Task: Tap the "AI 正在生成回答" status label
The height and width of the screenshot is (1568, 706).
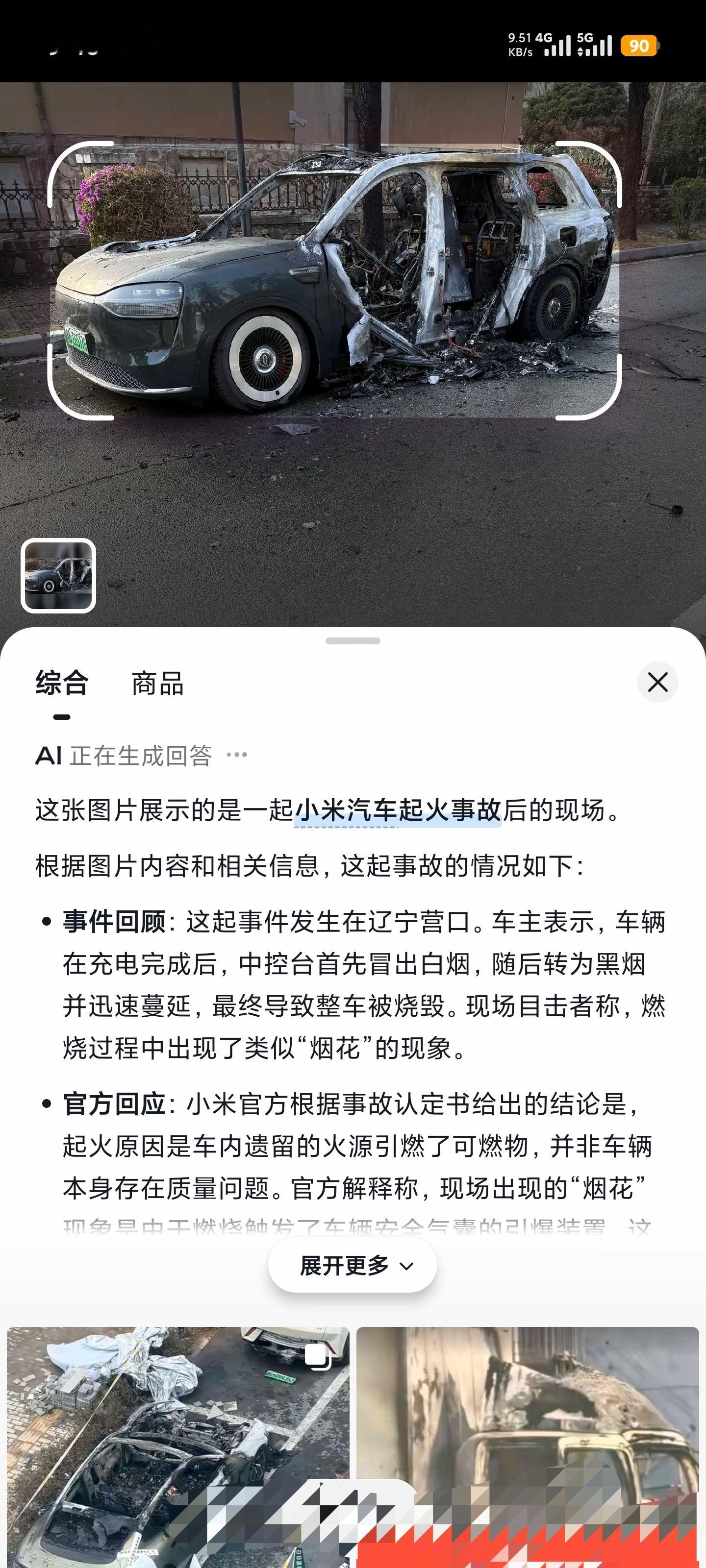Action: click(x=122, y=754)
